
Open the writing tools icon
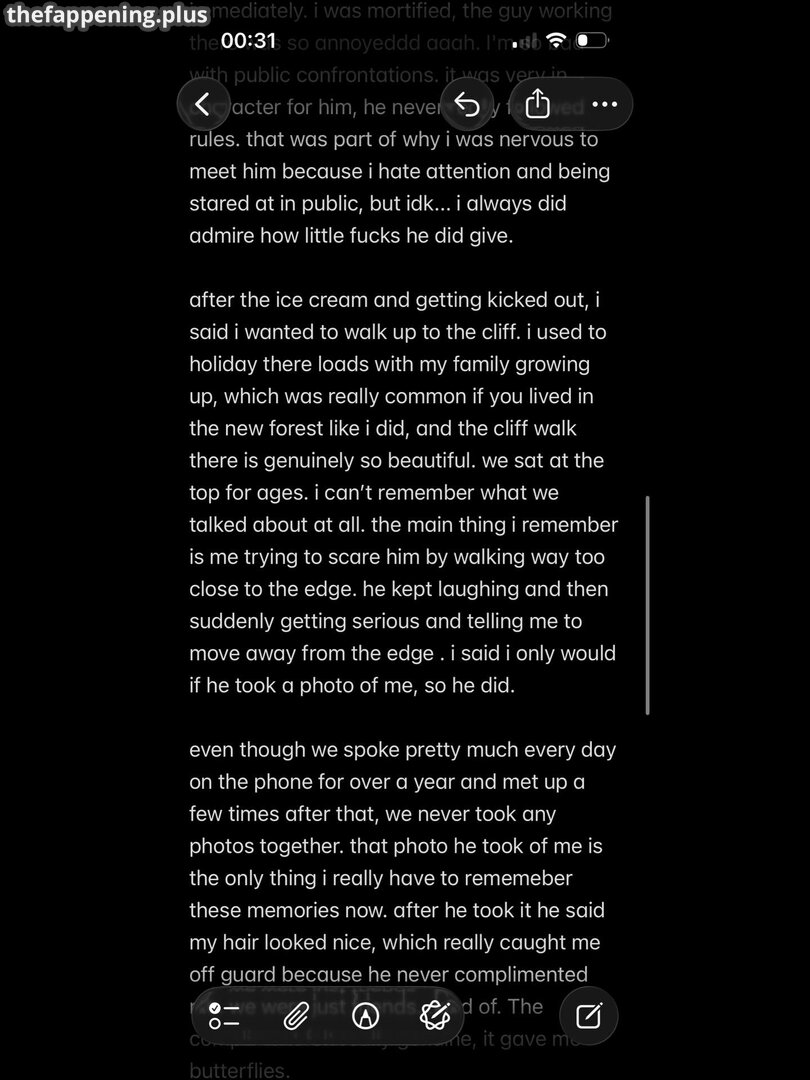pyautogui.click(x=435, y=1016)
